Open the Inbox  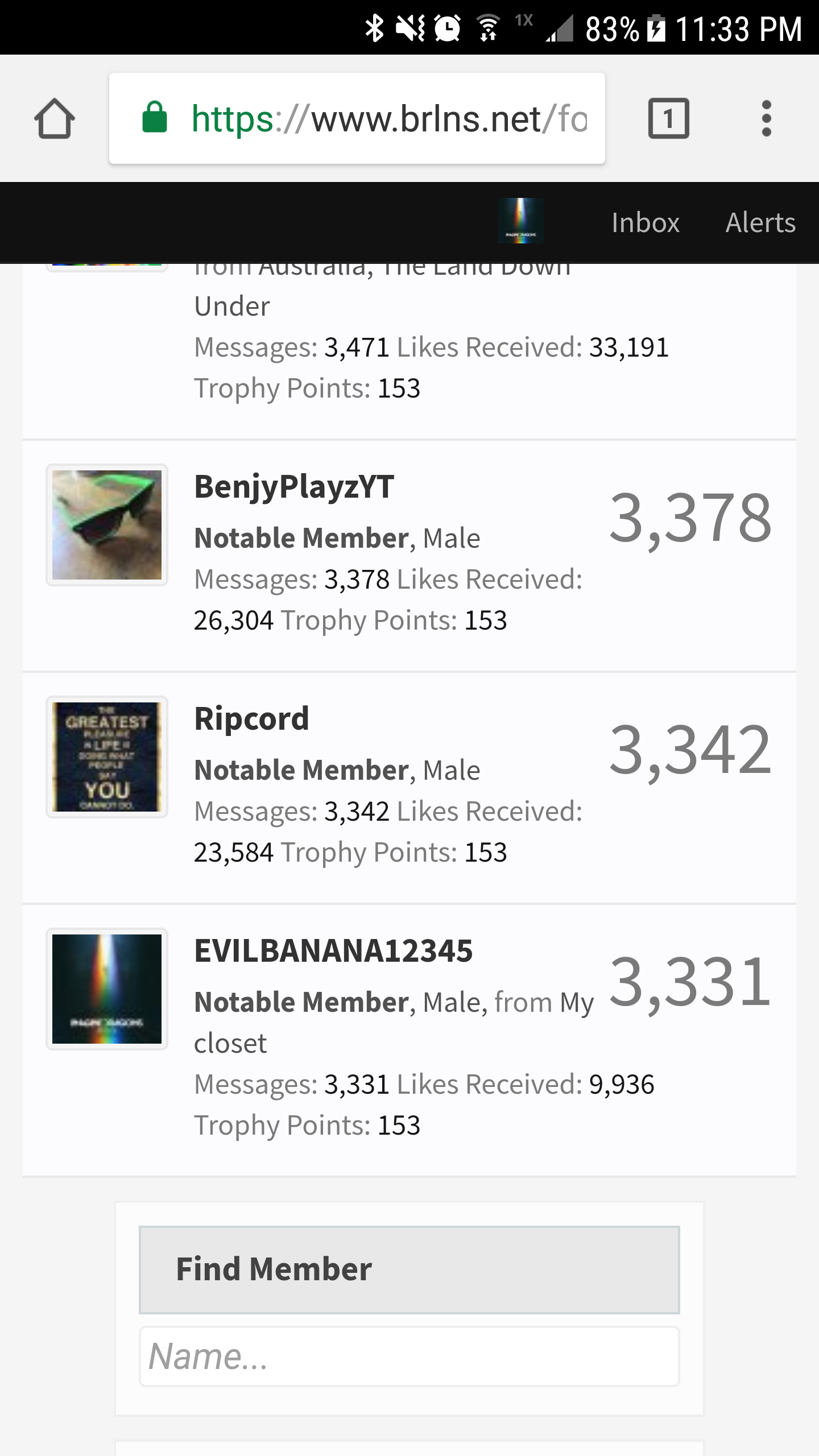click(x=646, y=222)
